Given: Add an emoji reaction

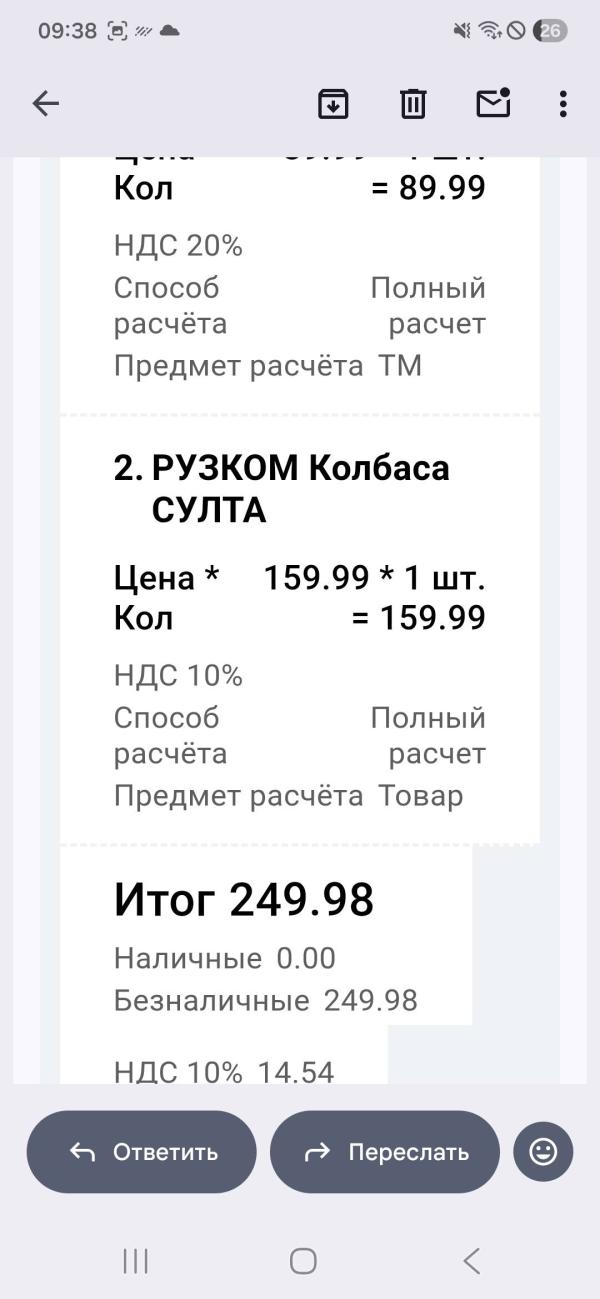Looking at the screenshot, I should point(543,1152).
